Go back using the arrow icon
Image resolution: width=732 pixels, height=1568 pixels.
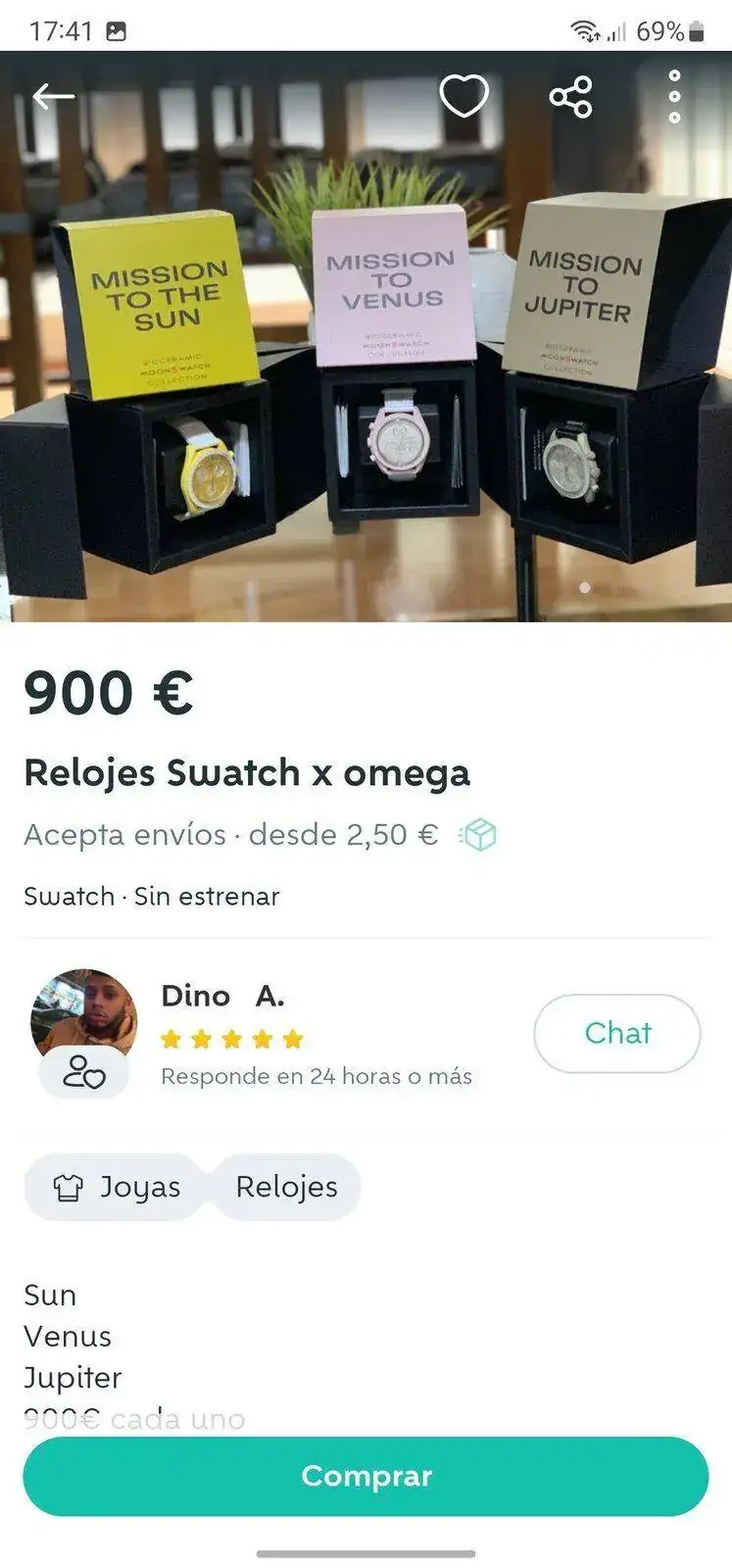(53, 96)
